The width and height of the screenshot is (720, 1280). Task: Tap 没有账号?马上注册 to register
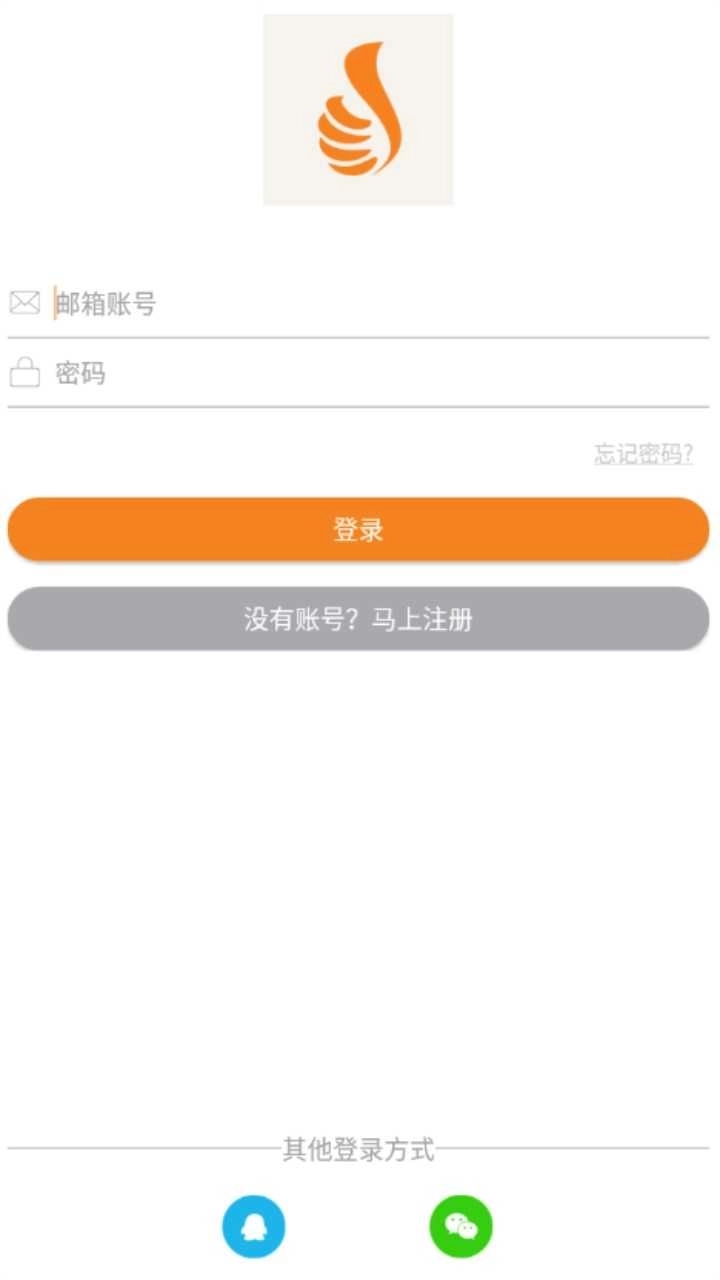click(358, 619)
